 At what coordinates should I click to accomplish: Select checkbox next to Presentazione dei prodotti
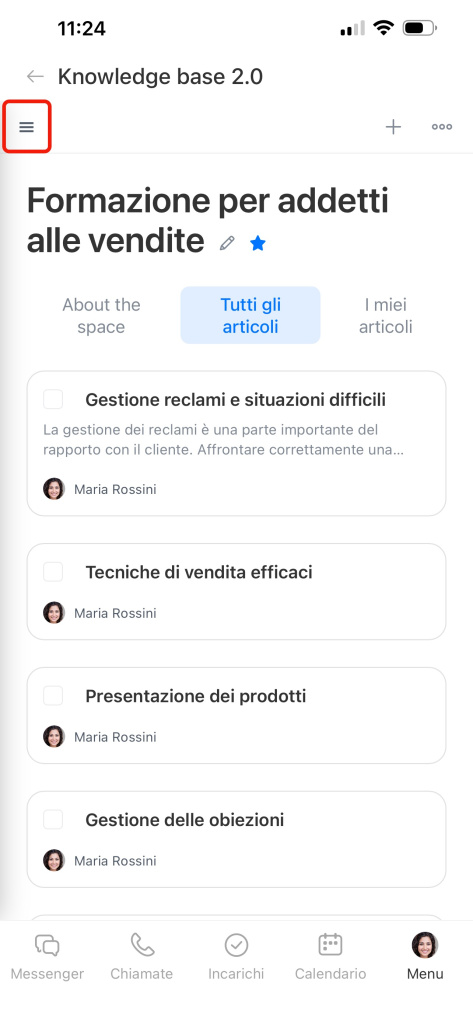tap(53, 696)
